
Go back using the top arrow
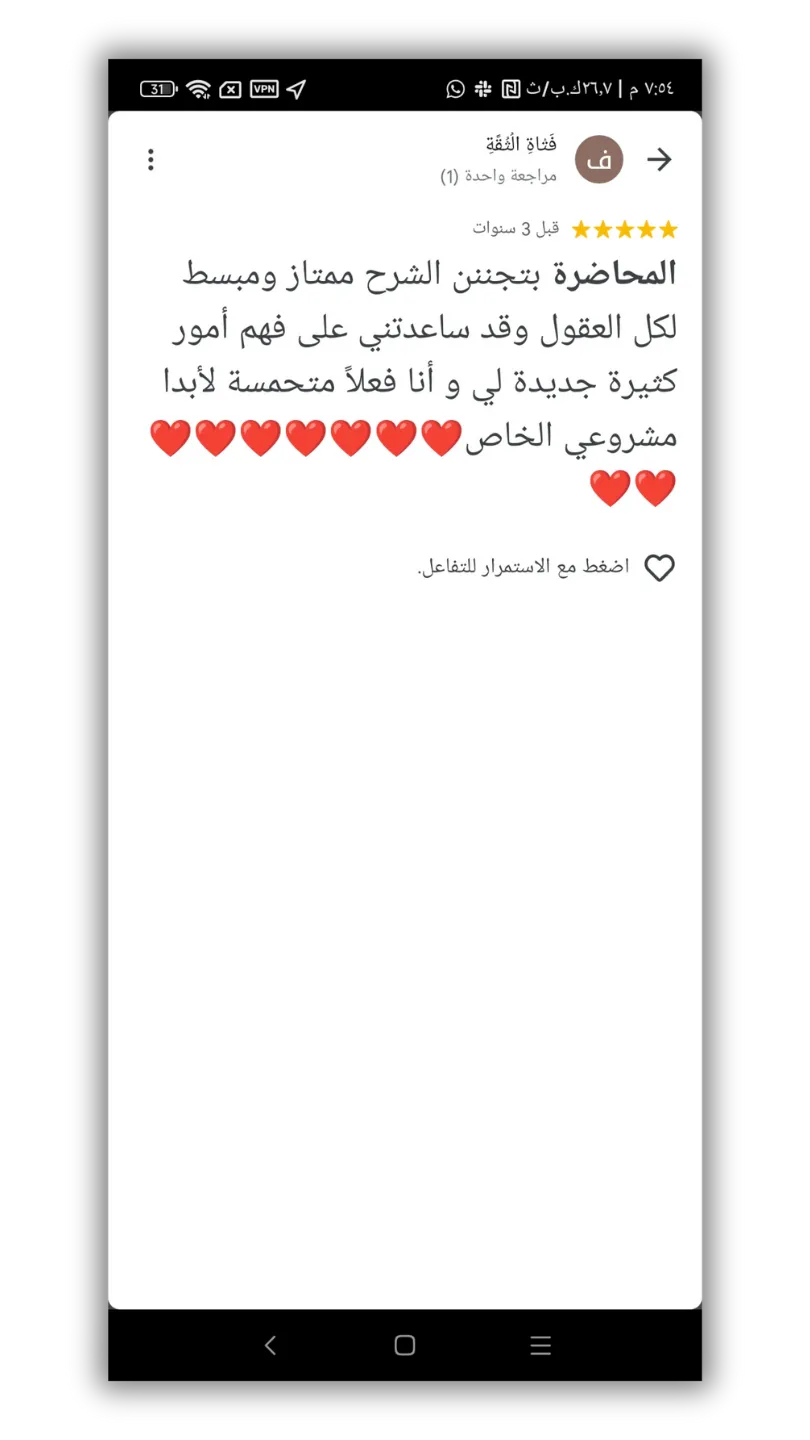[x=659, y=160]
